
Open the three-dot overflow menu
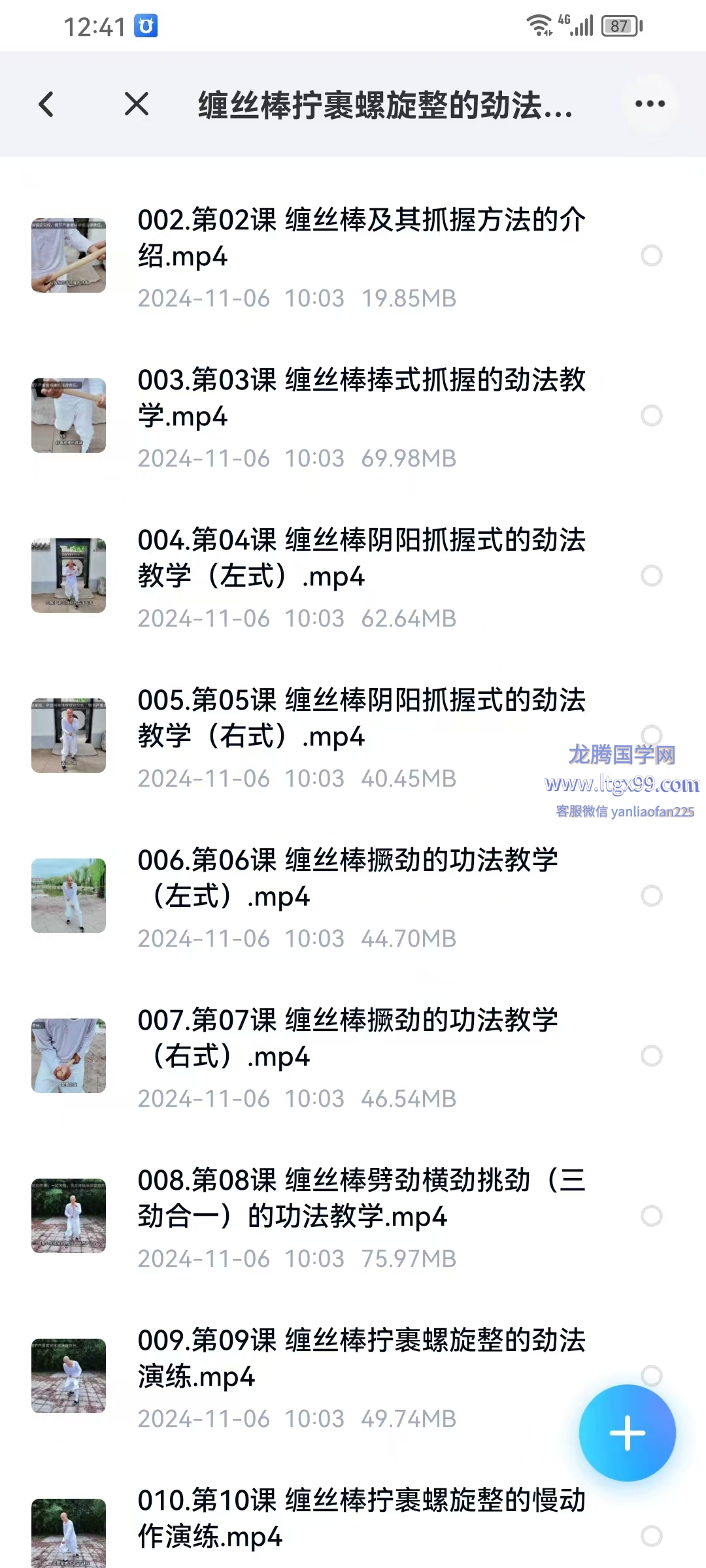coord(650,104)
